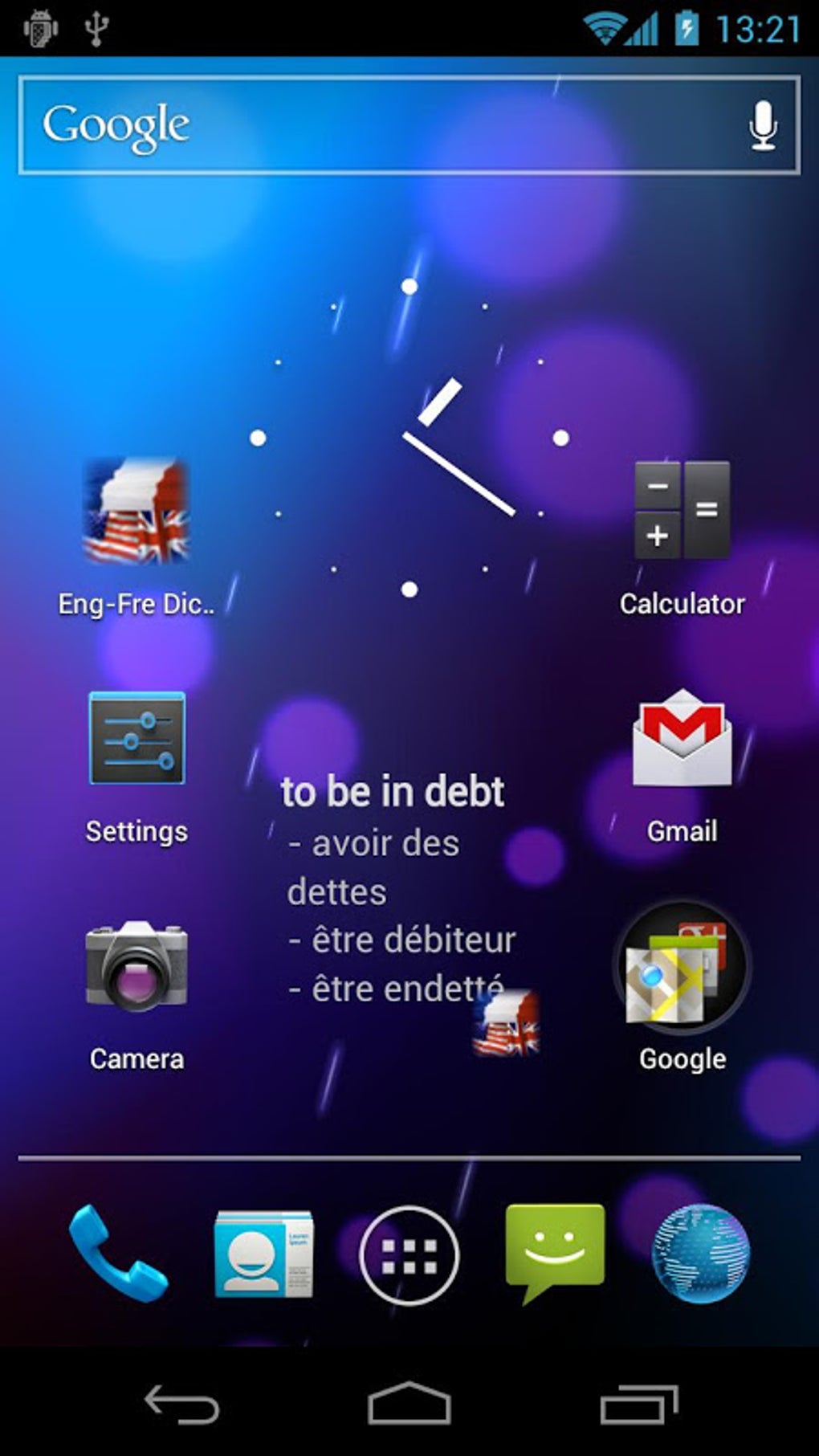Open the Google apps folder
This screenshot has height=1456, width=819.
(682, 988)
